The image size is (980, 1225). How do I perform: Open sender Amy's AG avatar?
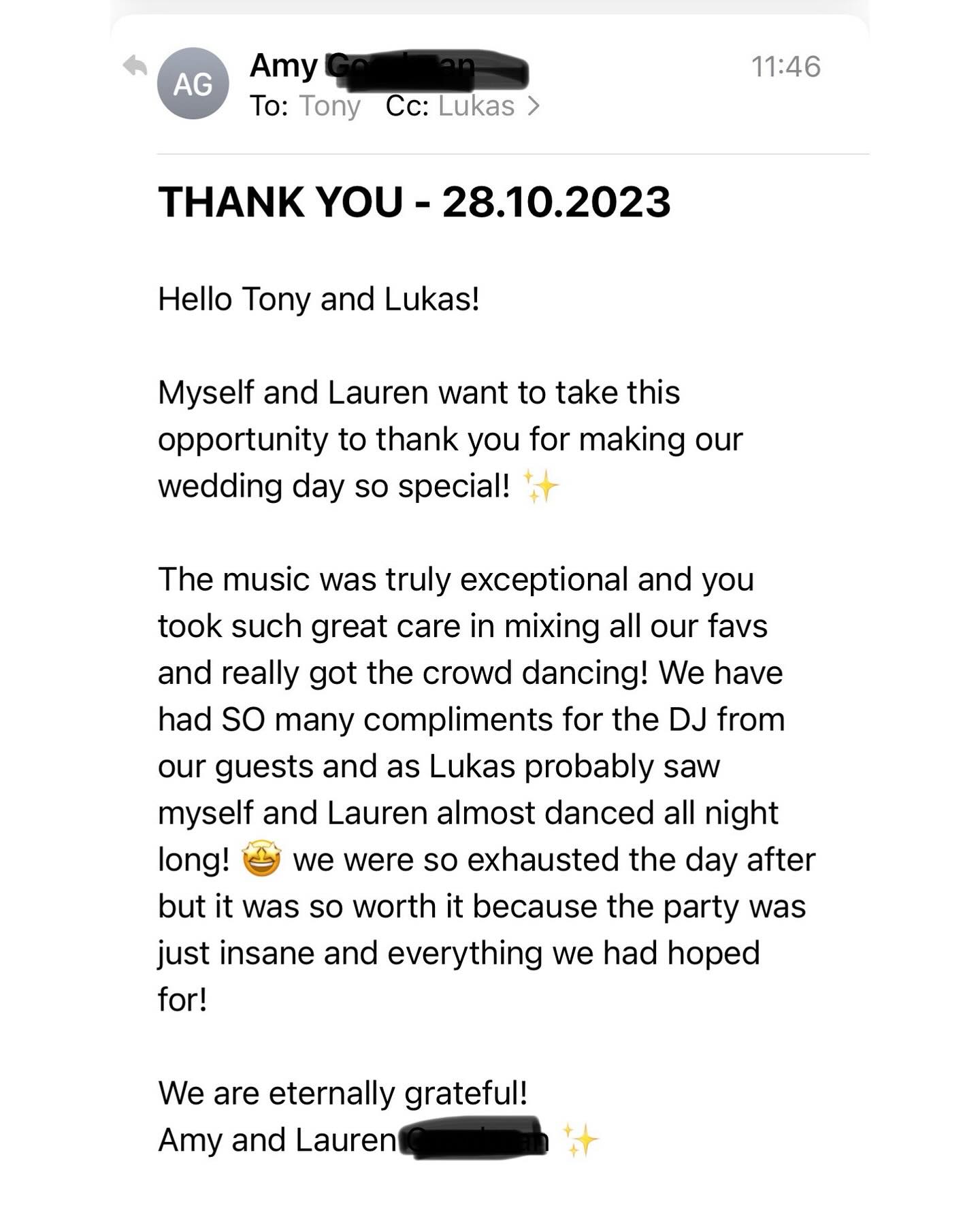coord(193,84)
